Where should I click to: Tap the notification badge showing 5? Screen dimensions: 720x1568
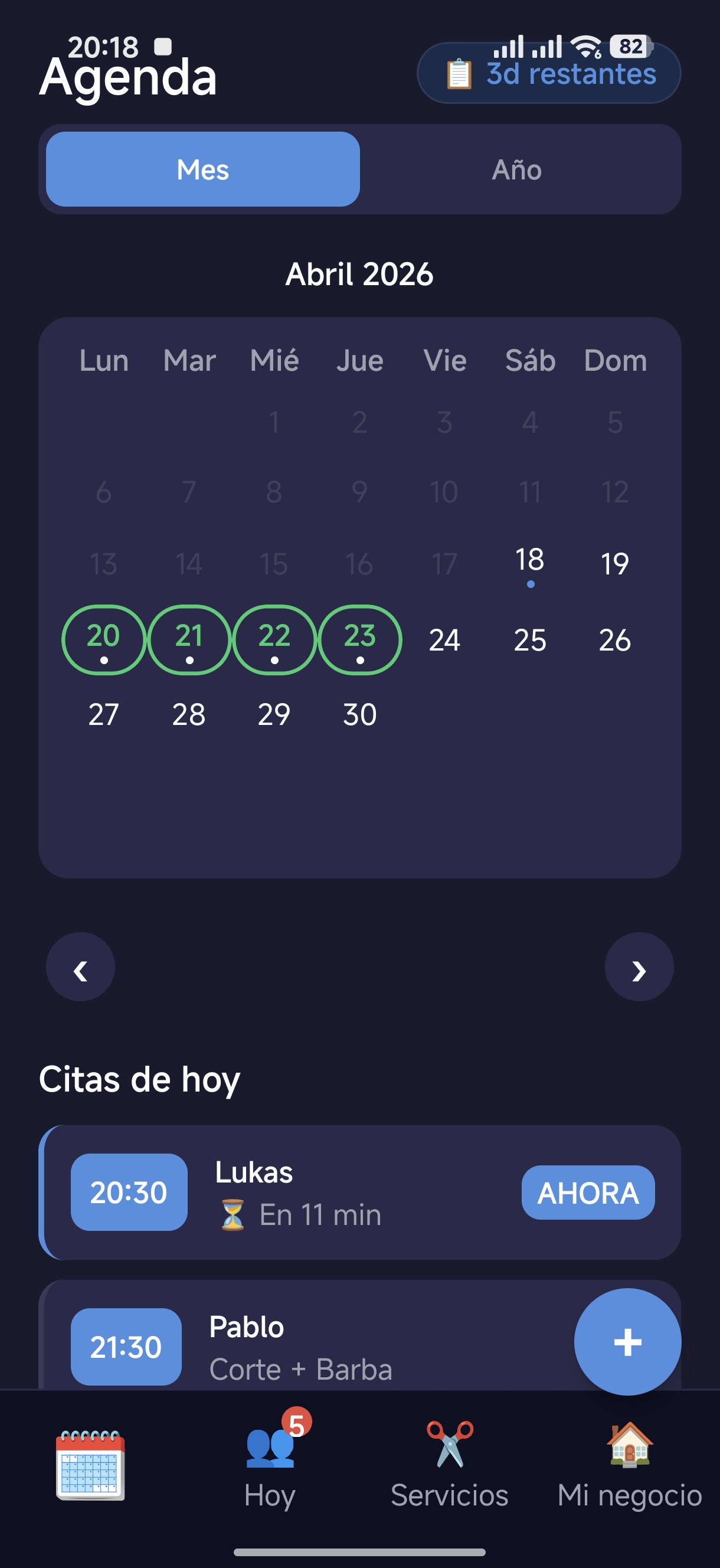coord(296,1425)
